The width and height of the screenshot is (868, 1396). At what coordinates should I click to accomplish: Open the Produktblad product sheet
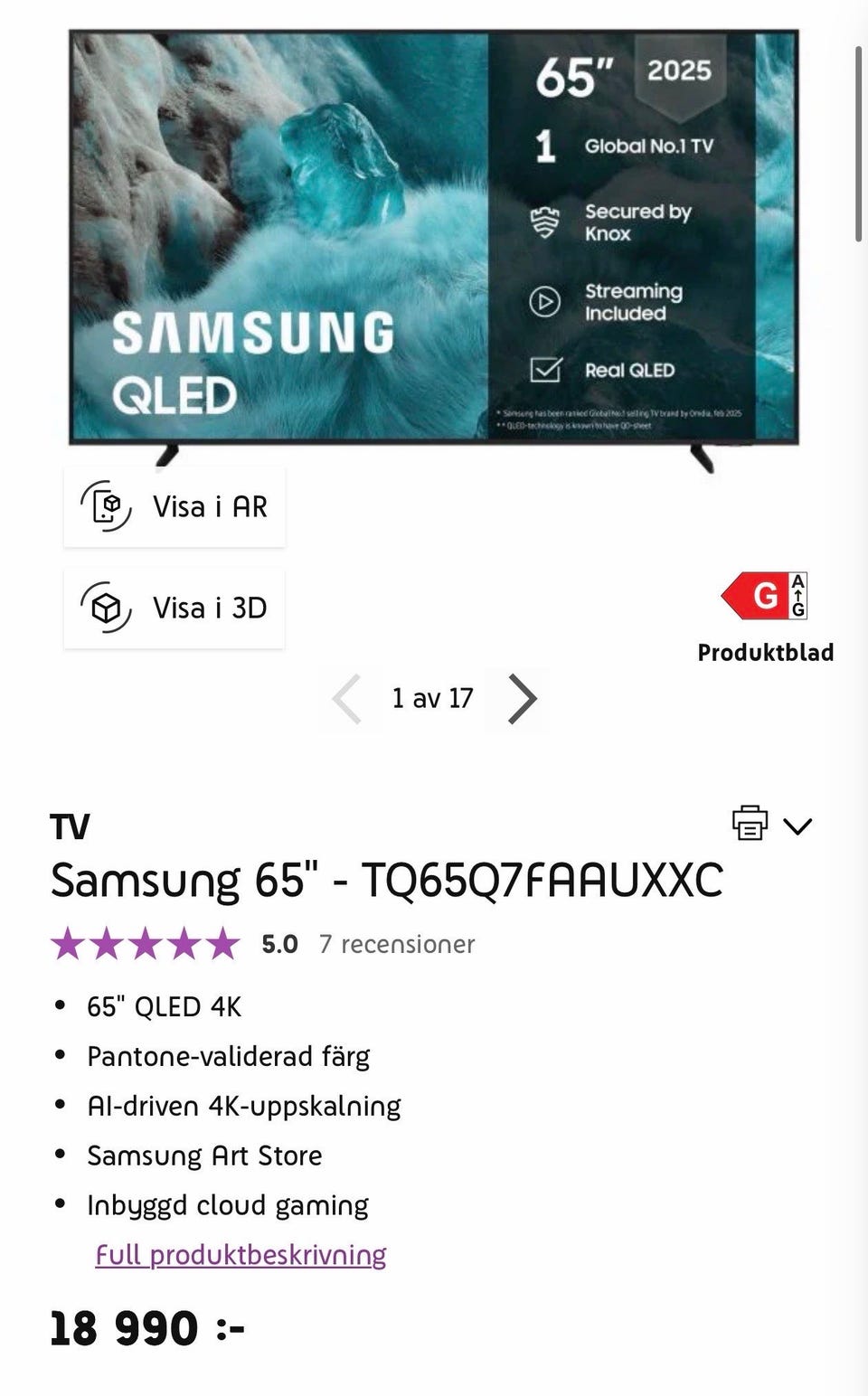point(766,652)
